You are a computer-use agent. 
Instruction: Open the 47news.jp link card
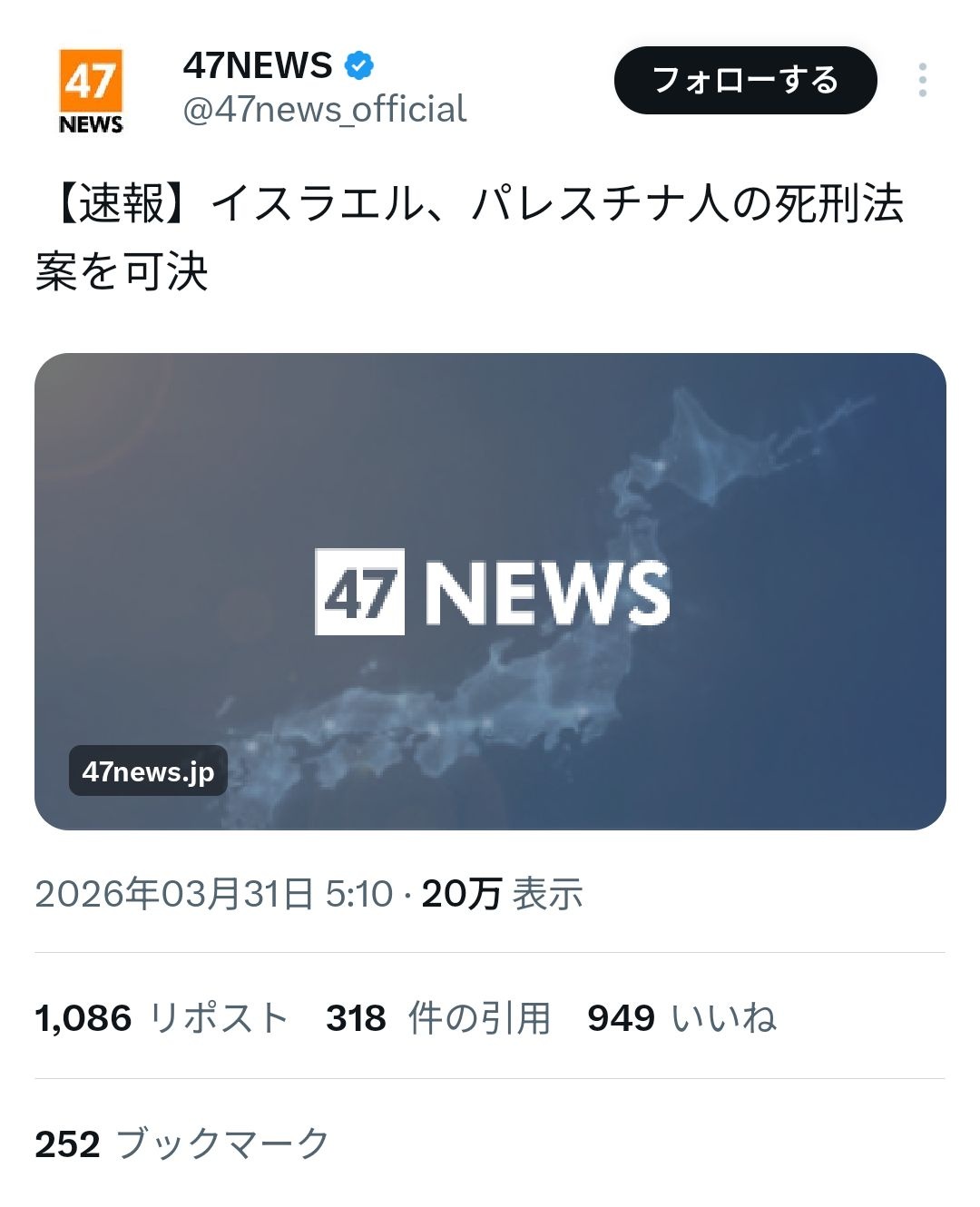pyautogui.click(x=490, y=591)
